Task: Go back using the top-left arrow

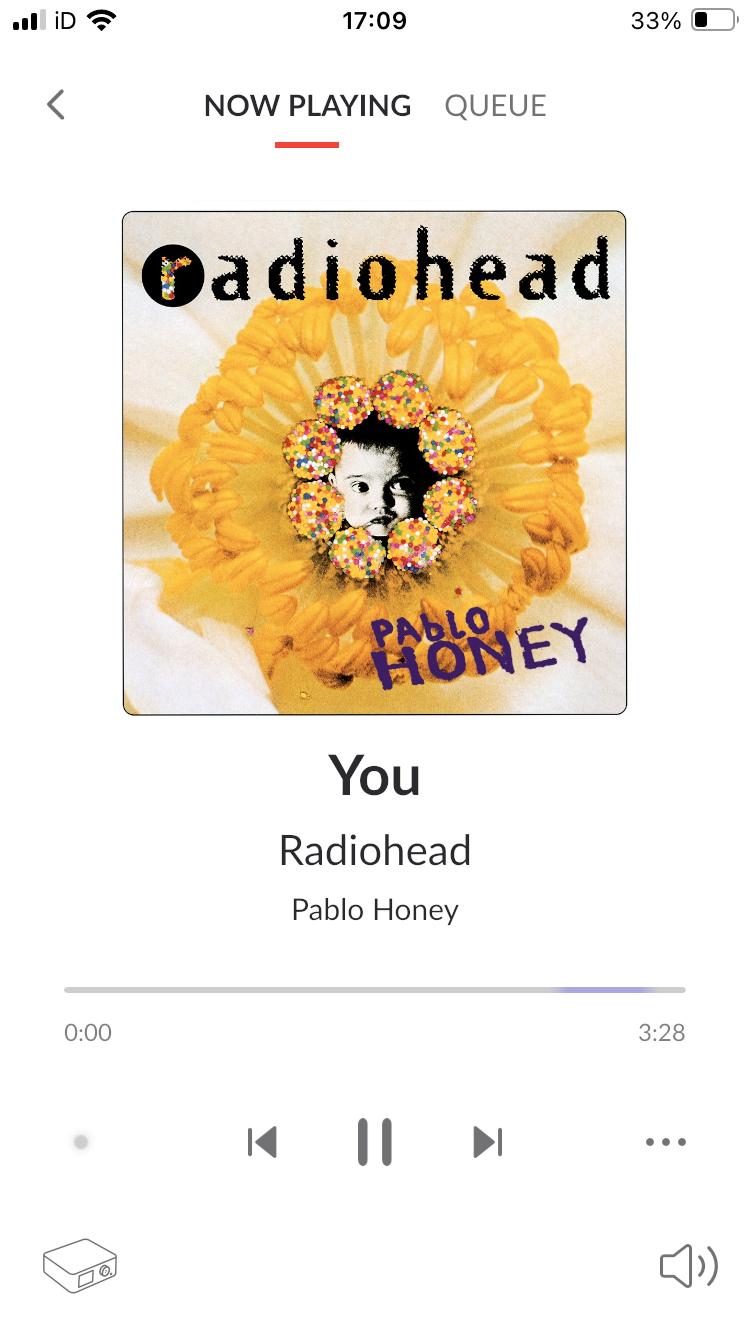Action: [x=56, y=105]
